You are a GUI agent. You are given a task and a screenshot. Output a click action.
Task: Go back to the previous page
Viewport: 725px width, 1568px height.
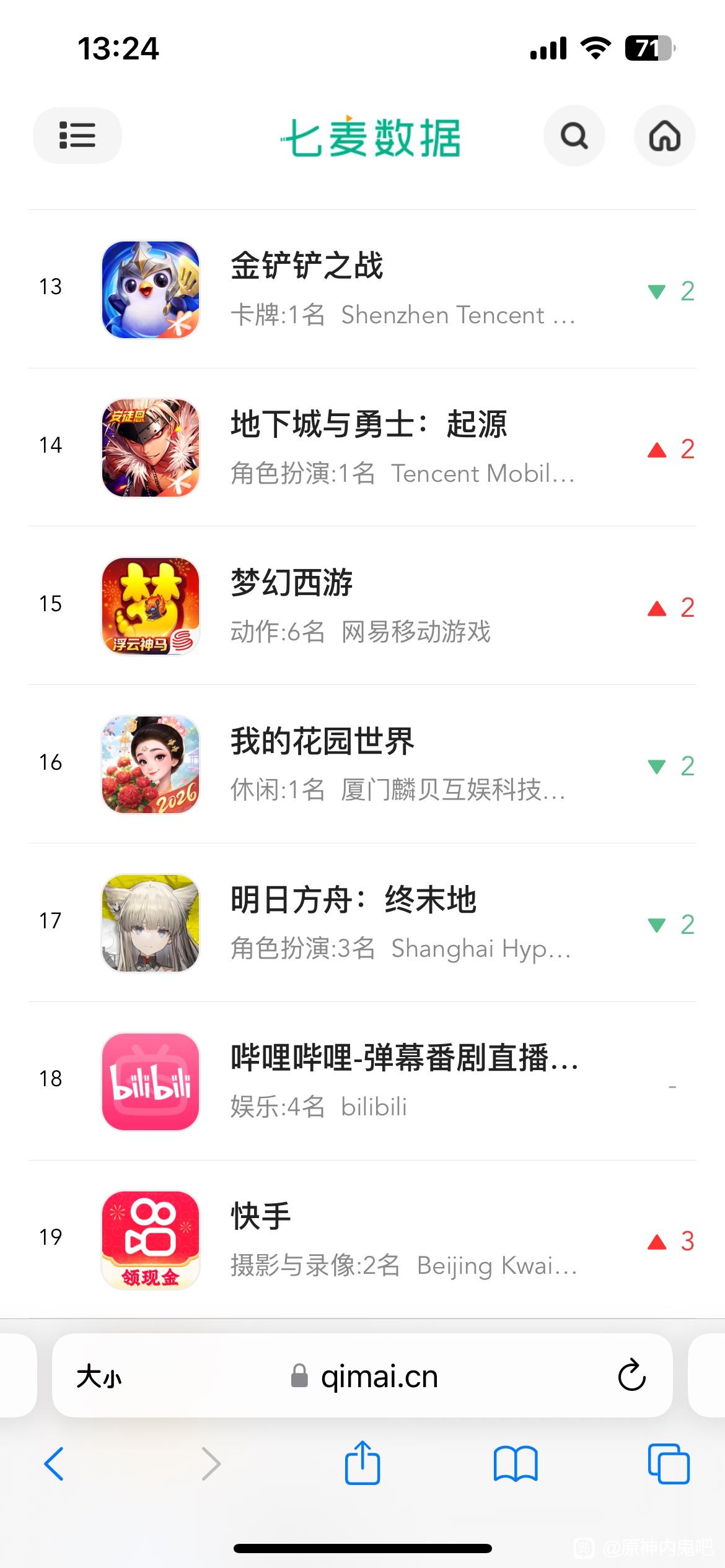coord(54,1464)
